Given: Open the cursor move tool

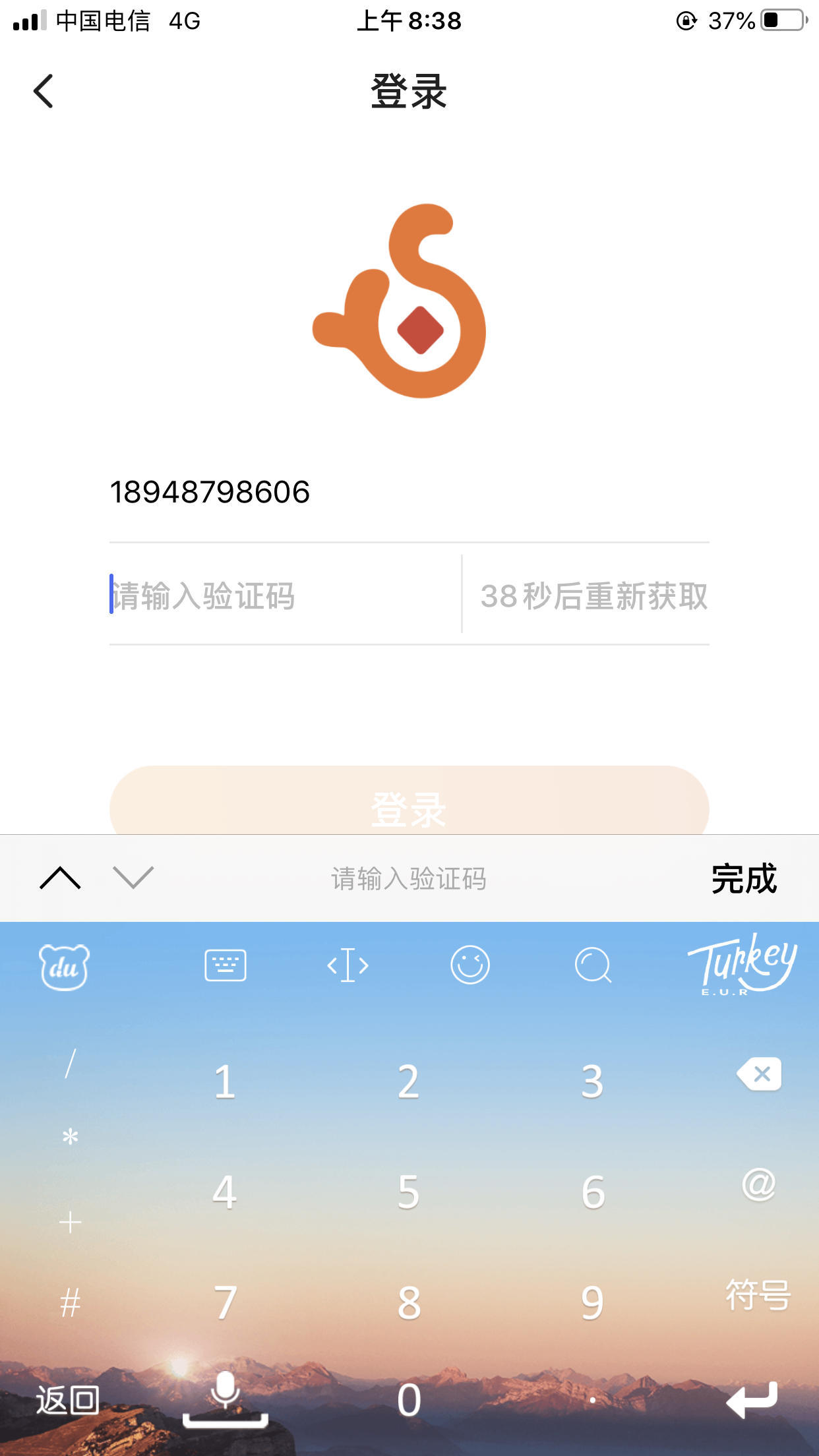Looking at the screenshot, I should (x=348, y=966).
